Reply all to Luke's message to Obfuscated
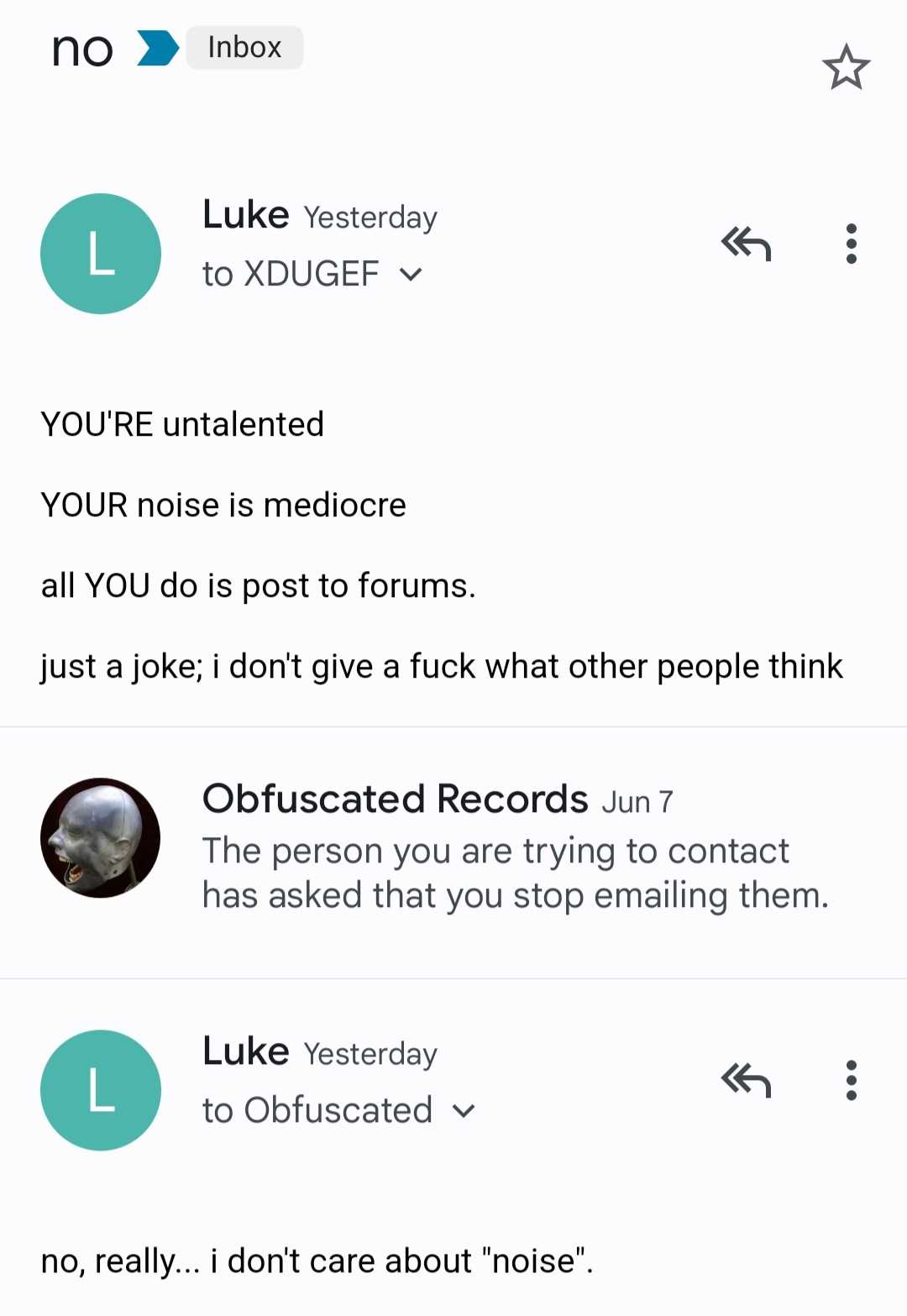The height and width of the screenshot is (1316, 907). (746, 1081)
